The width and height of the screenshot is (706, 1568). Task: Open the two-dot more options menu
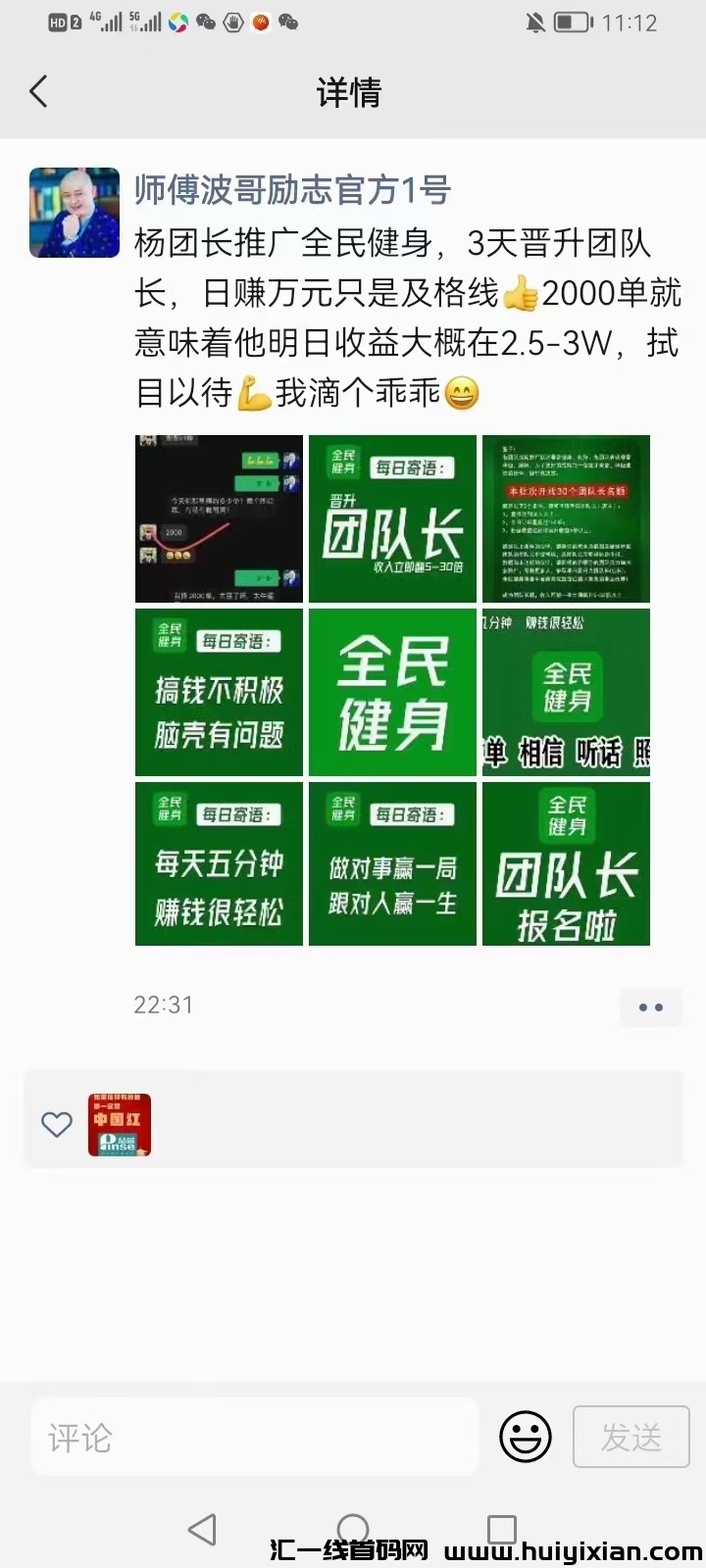point(650,1006)
